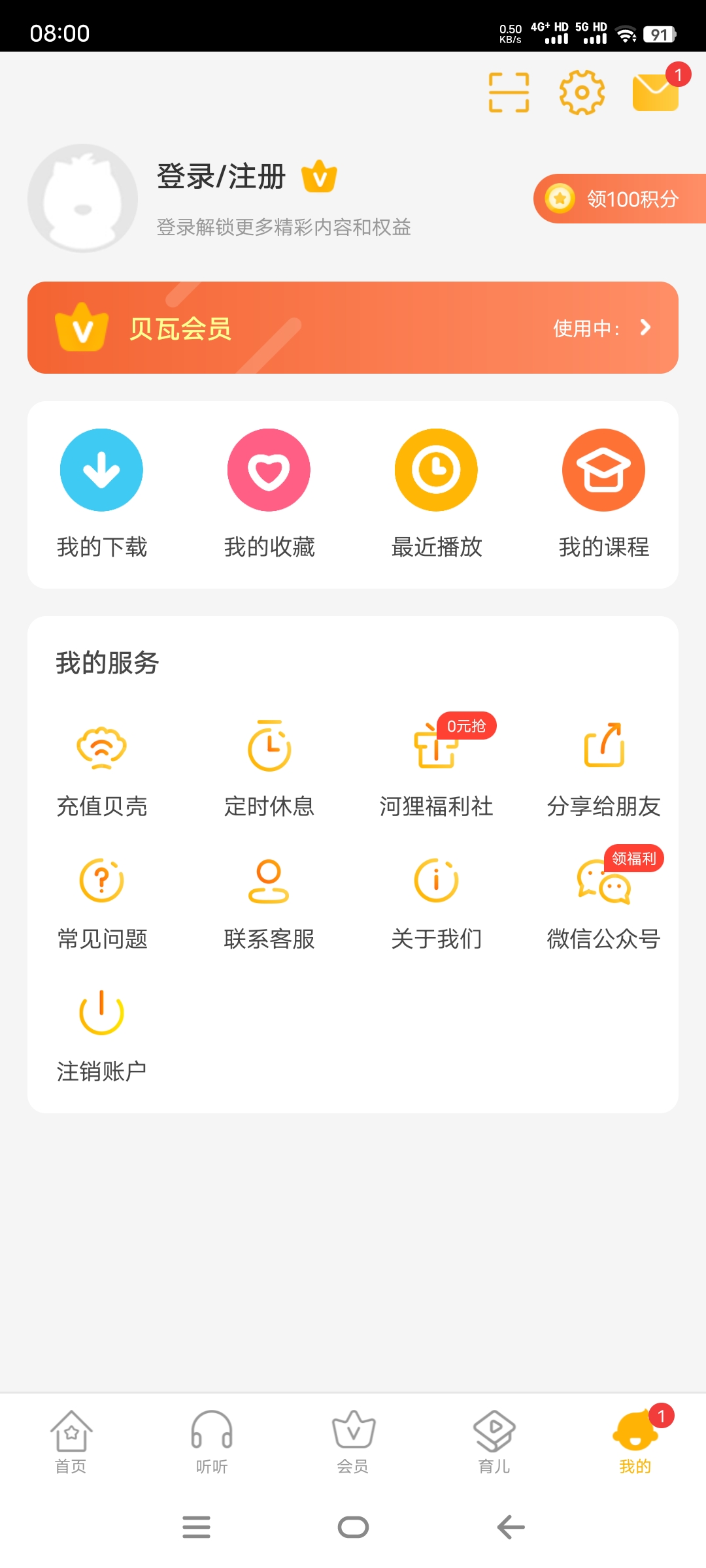Open 分享给朋友 share icon
The height and width of the screenshot is (1568, 706).
tap(603, 750)
